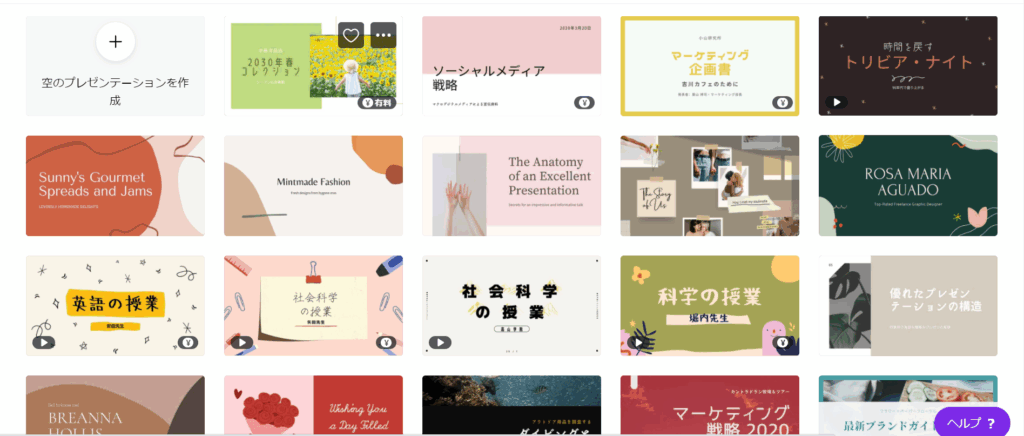Open the black-and-white 社会科学の授業 template
The width and height of the screenshot is (1024, 436).
511,305
